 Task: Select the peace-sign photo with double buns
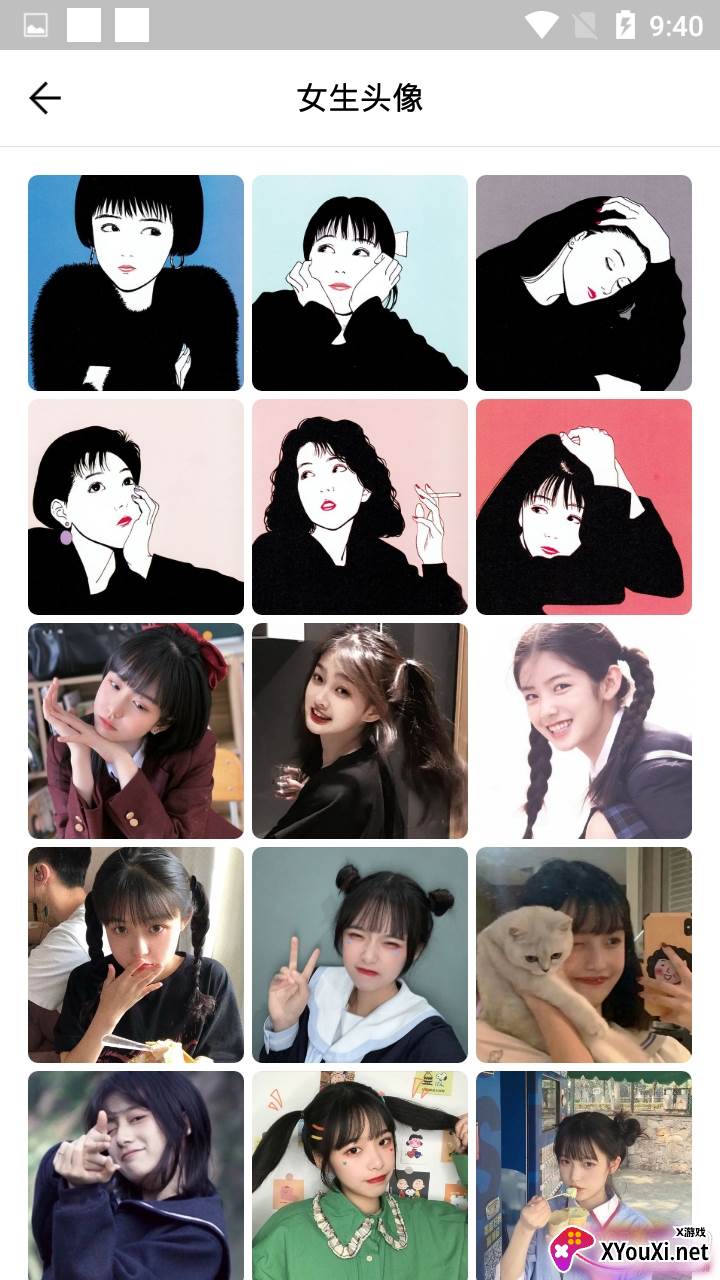360,955
